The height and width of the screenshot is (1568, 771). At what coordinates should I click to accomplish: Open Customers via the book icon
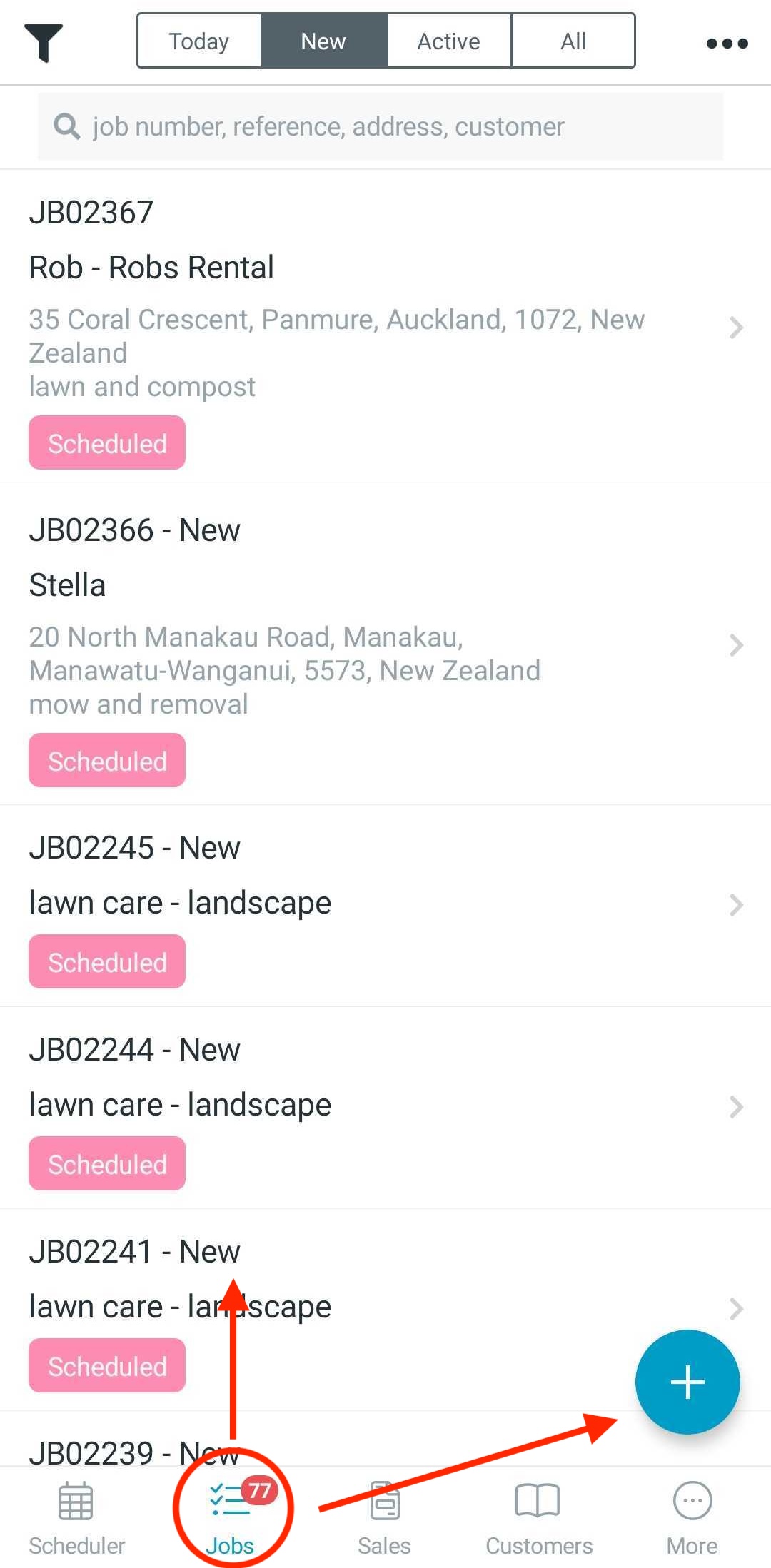[x=538, y=1501]
